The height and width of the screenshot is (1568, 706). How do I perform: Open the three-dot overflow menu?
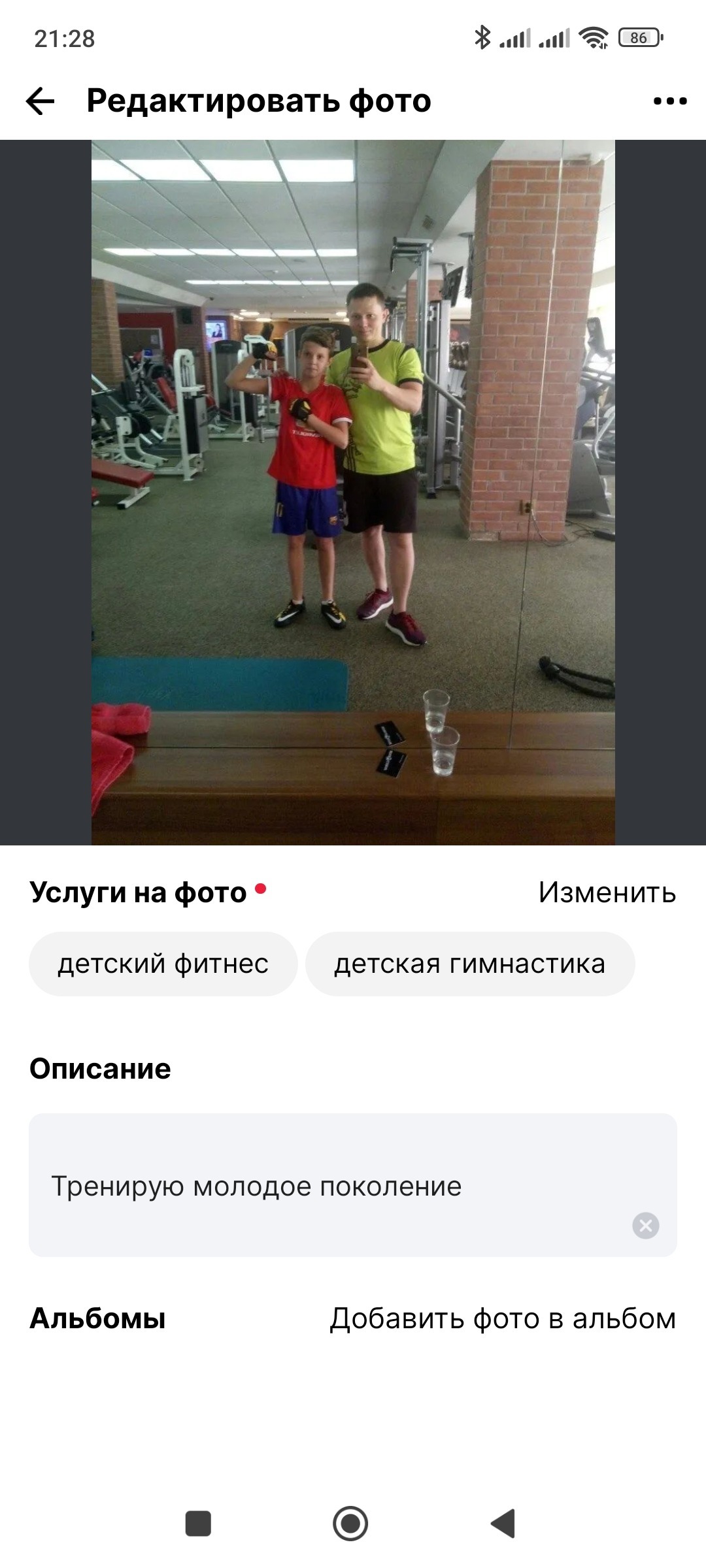tap(670, 101)
